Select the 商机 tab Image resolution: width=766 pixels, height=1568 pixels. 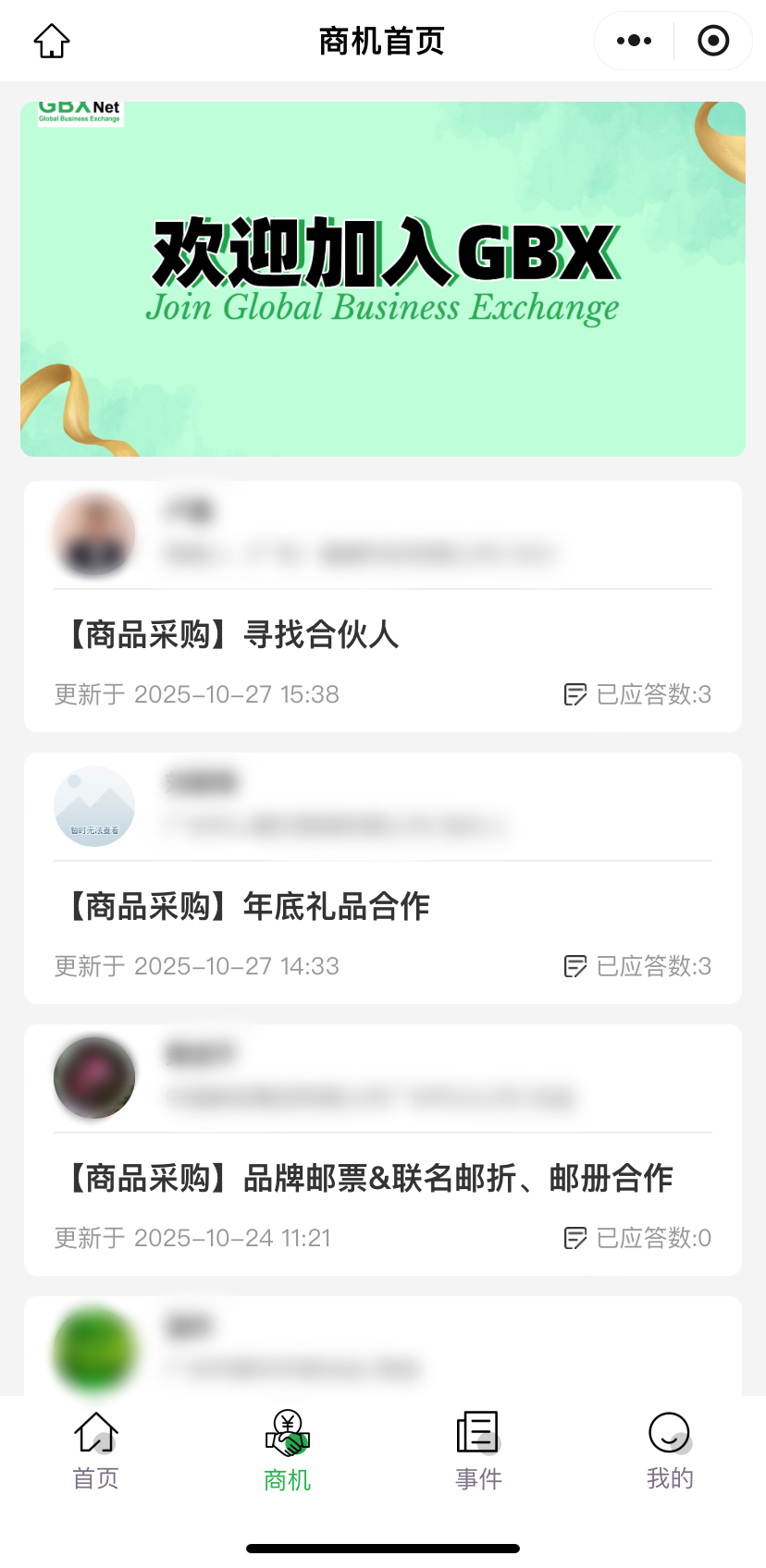pos(288,1451)
